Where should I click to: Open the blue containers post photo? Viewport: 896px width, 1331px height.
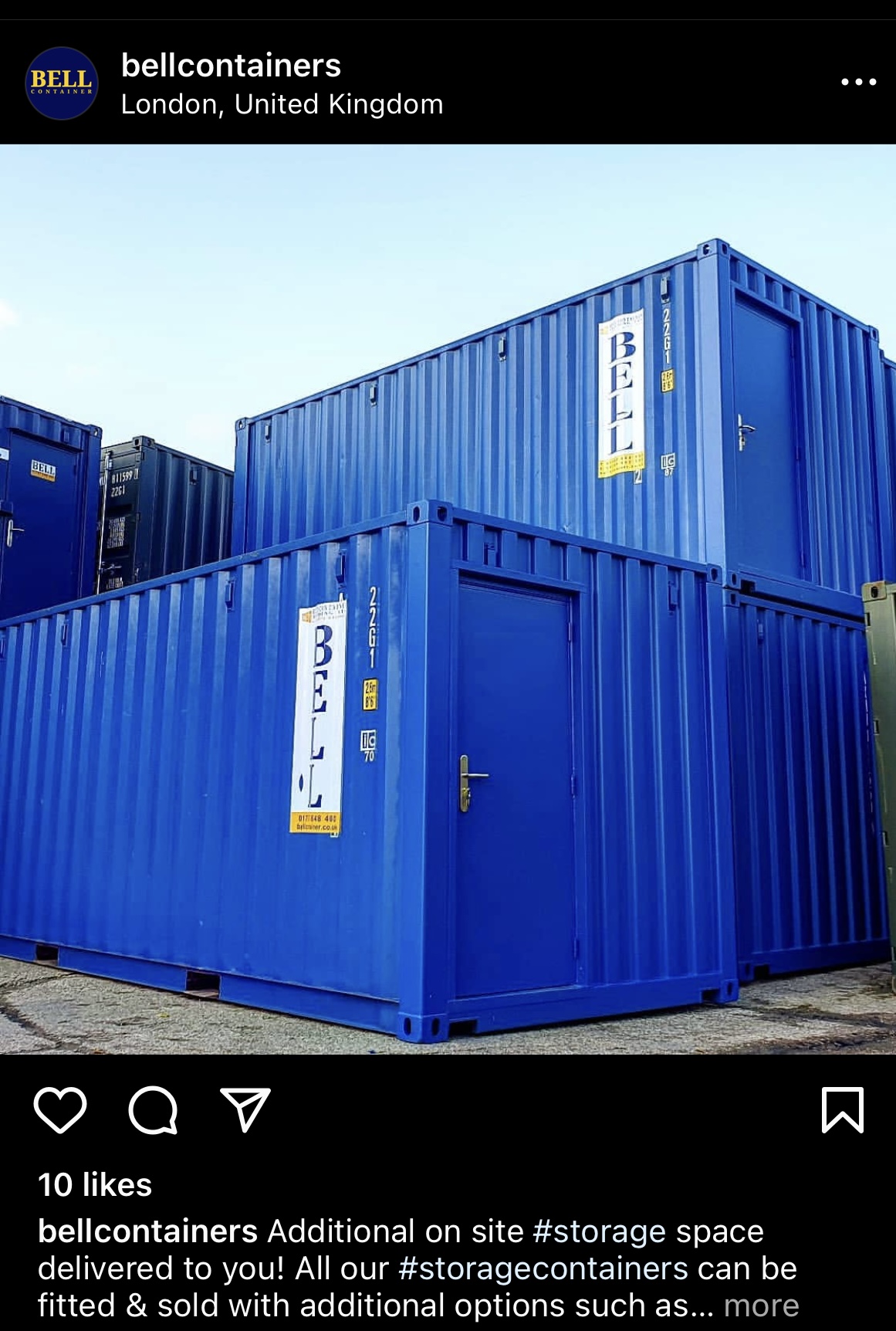(x=448, y=598)
